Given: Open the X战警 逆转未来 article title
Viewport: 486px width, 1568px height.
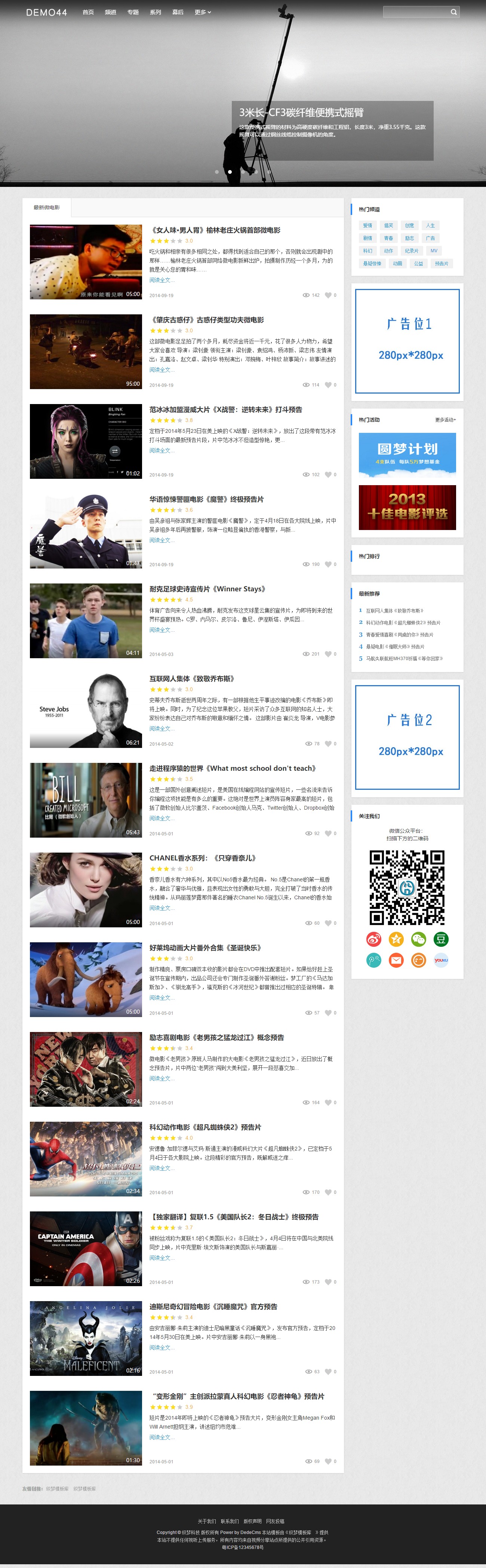Looking at the screenshot, I should point(225,410).
